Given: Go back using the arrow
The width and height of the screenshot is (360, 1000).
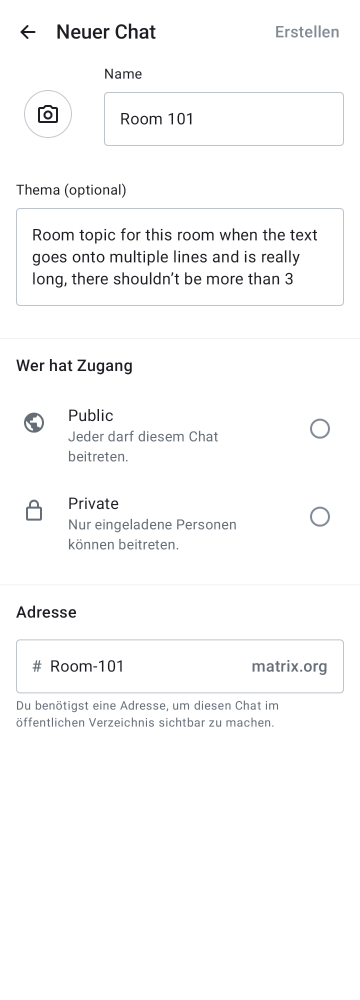Looking at the screenshot, I should (27, 32).
